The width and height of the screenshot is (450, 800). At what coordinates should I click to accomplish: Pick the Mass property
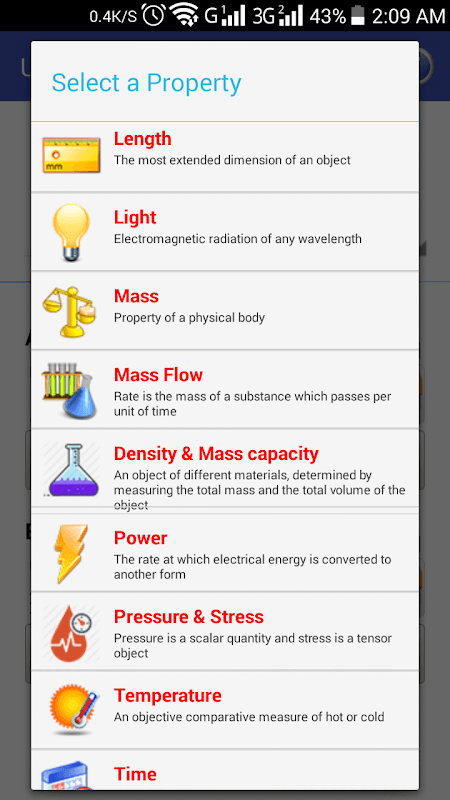(x=225, y=311)
